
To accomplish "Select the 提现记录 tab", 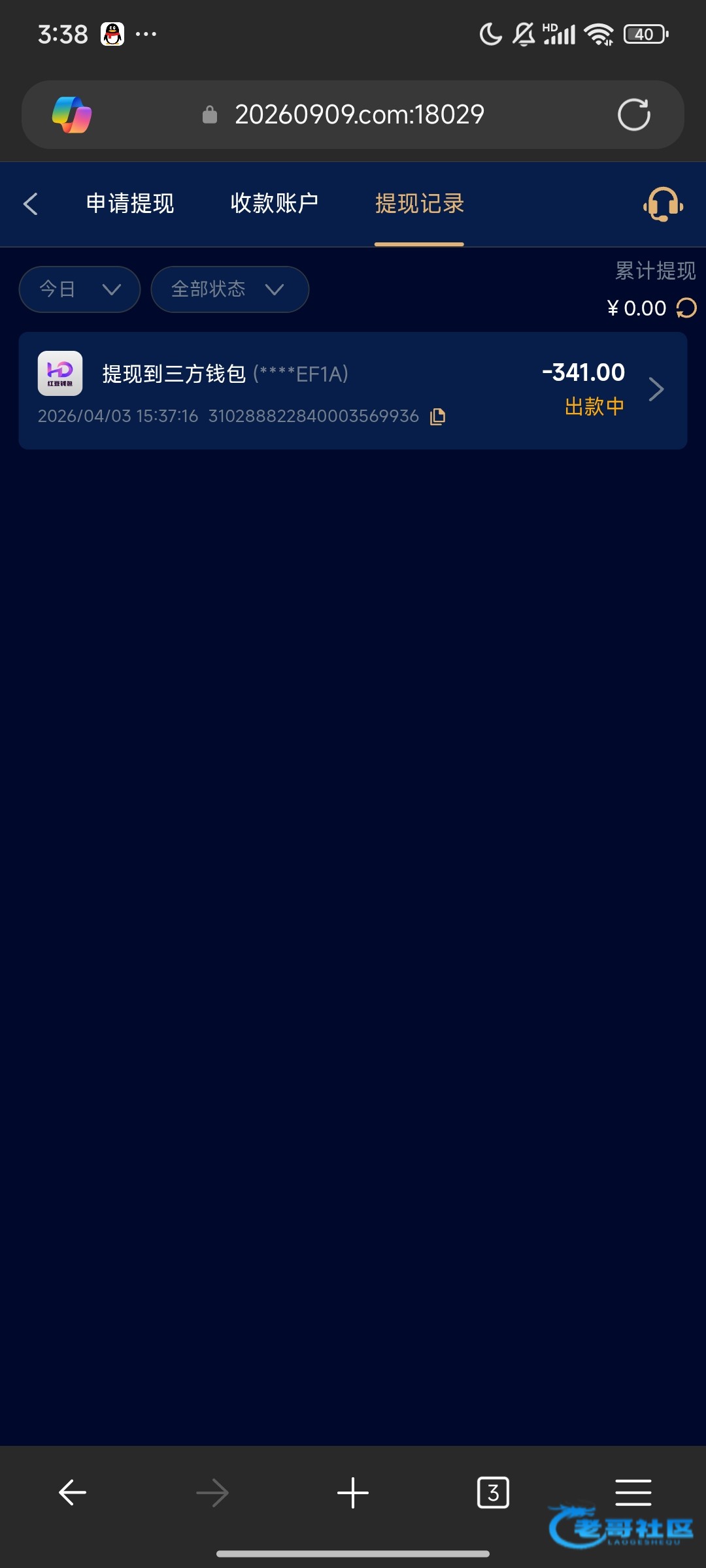I will (x=419, y=204).
